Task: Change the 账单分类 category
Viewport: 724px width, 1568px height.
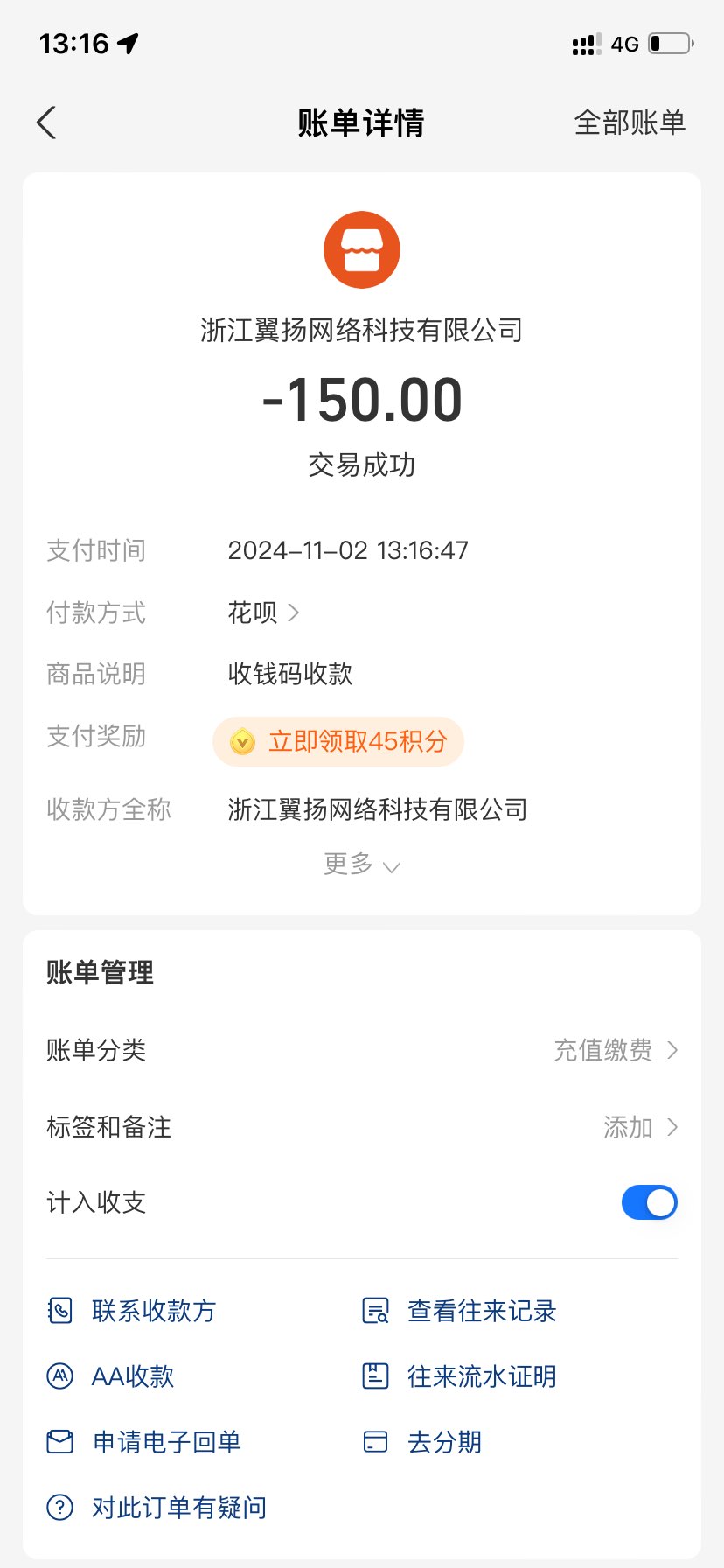Action: pos(616,1050)
